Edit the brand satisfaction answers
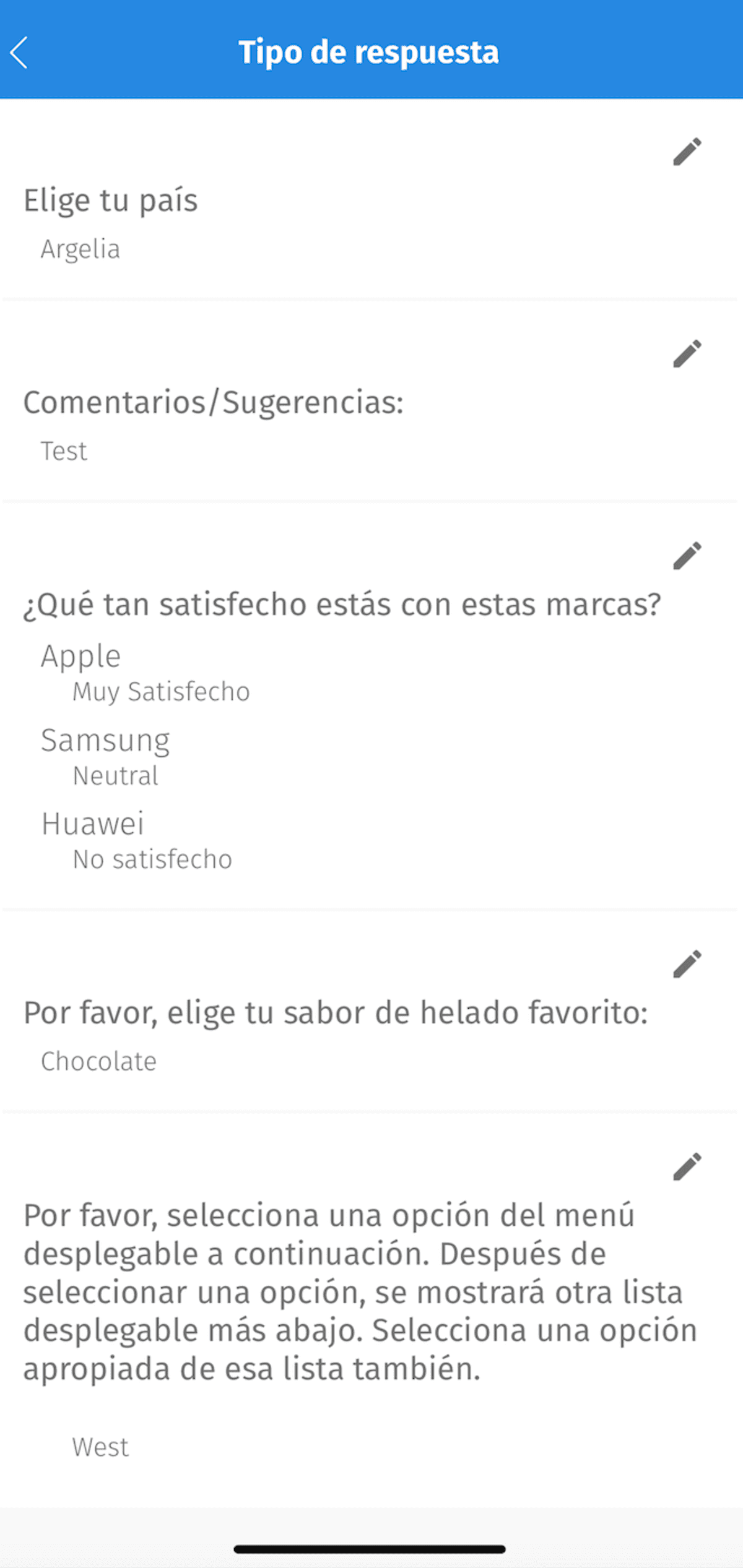743x1568 pixels. coord(687,556)
